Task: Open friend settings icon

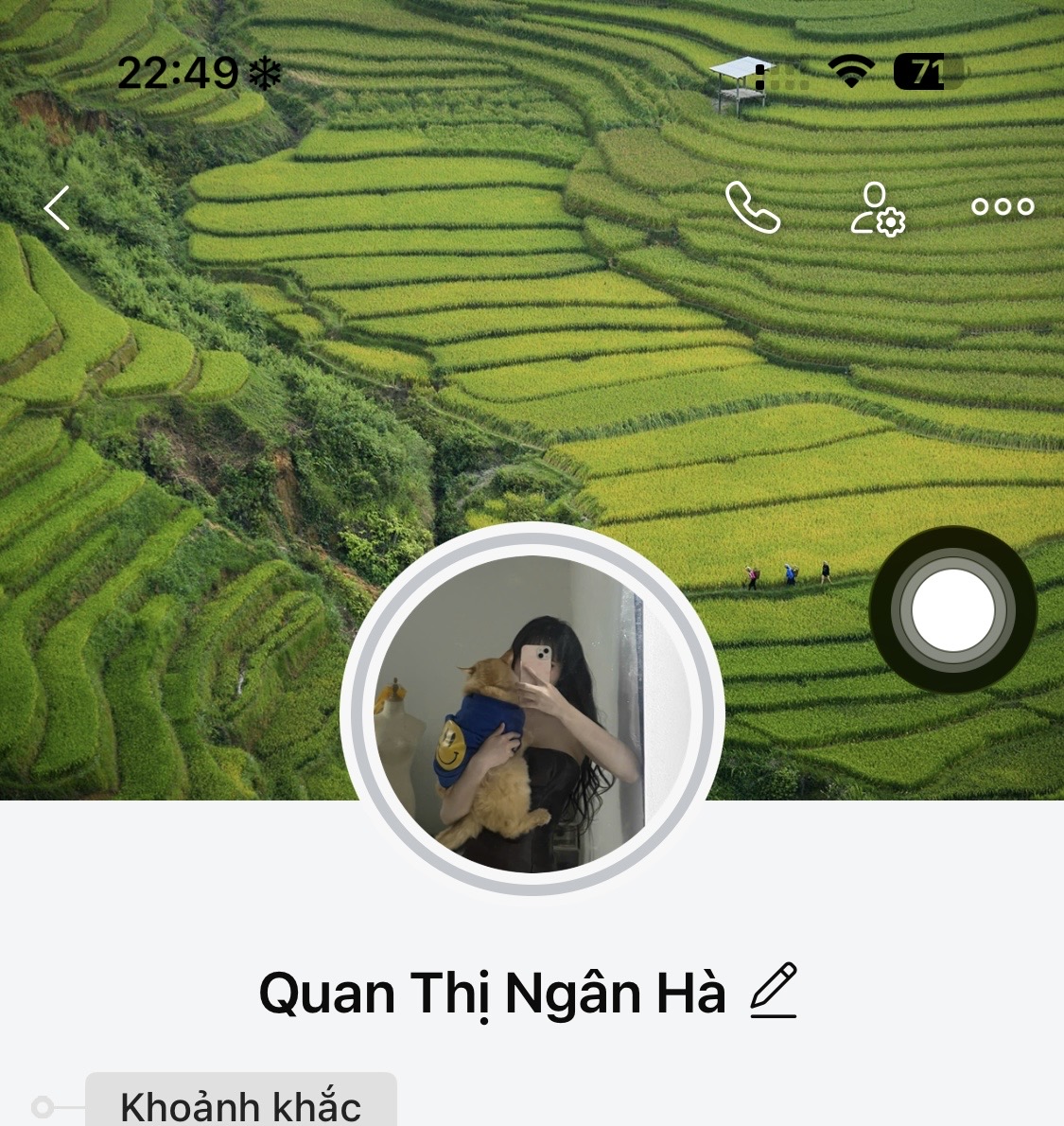Action: [x=877, y=209]
